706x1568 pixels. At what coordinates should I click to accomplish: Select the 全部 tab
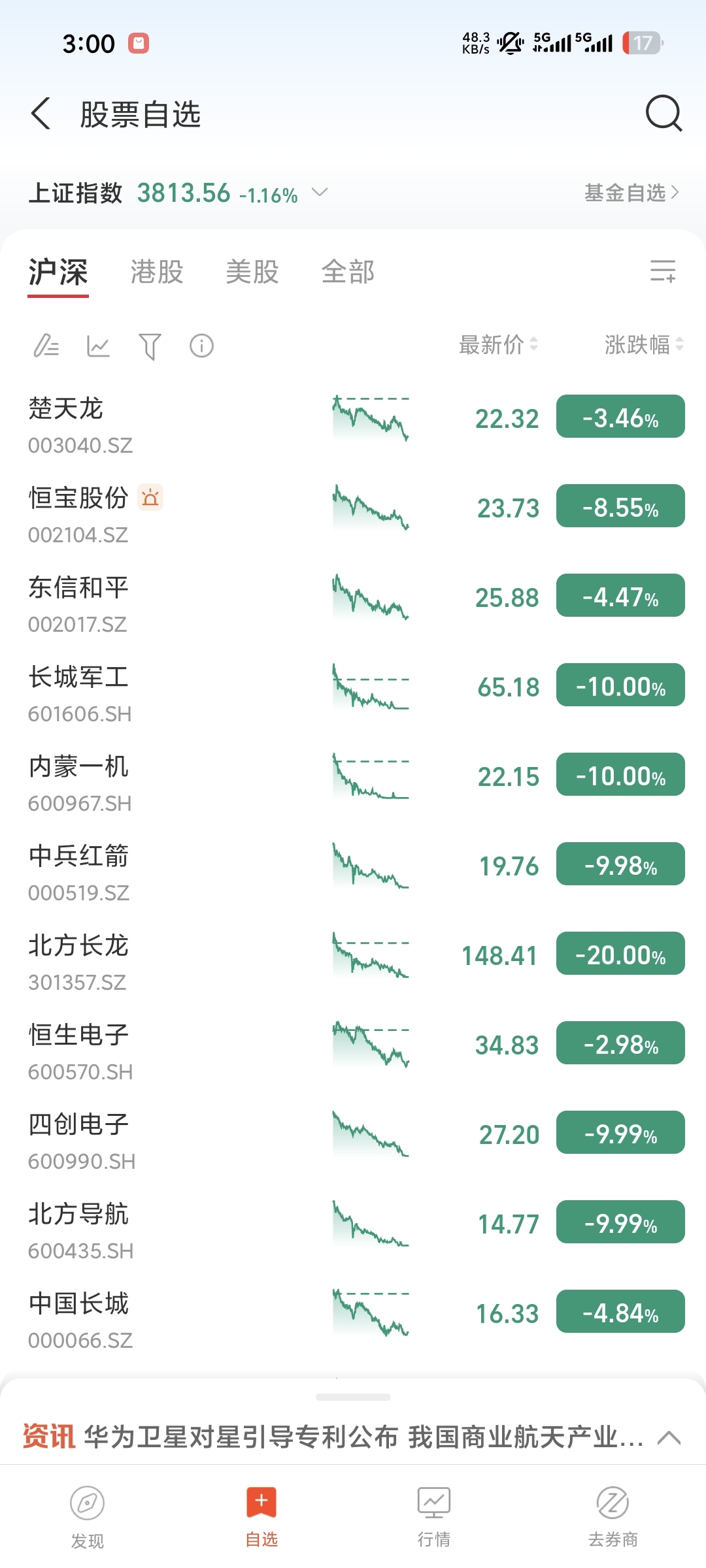[x=348, y=272]
